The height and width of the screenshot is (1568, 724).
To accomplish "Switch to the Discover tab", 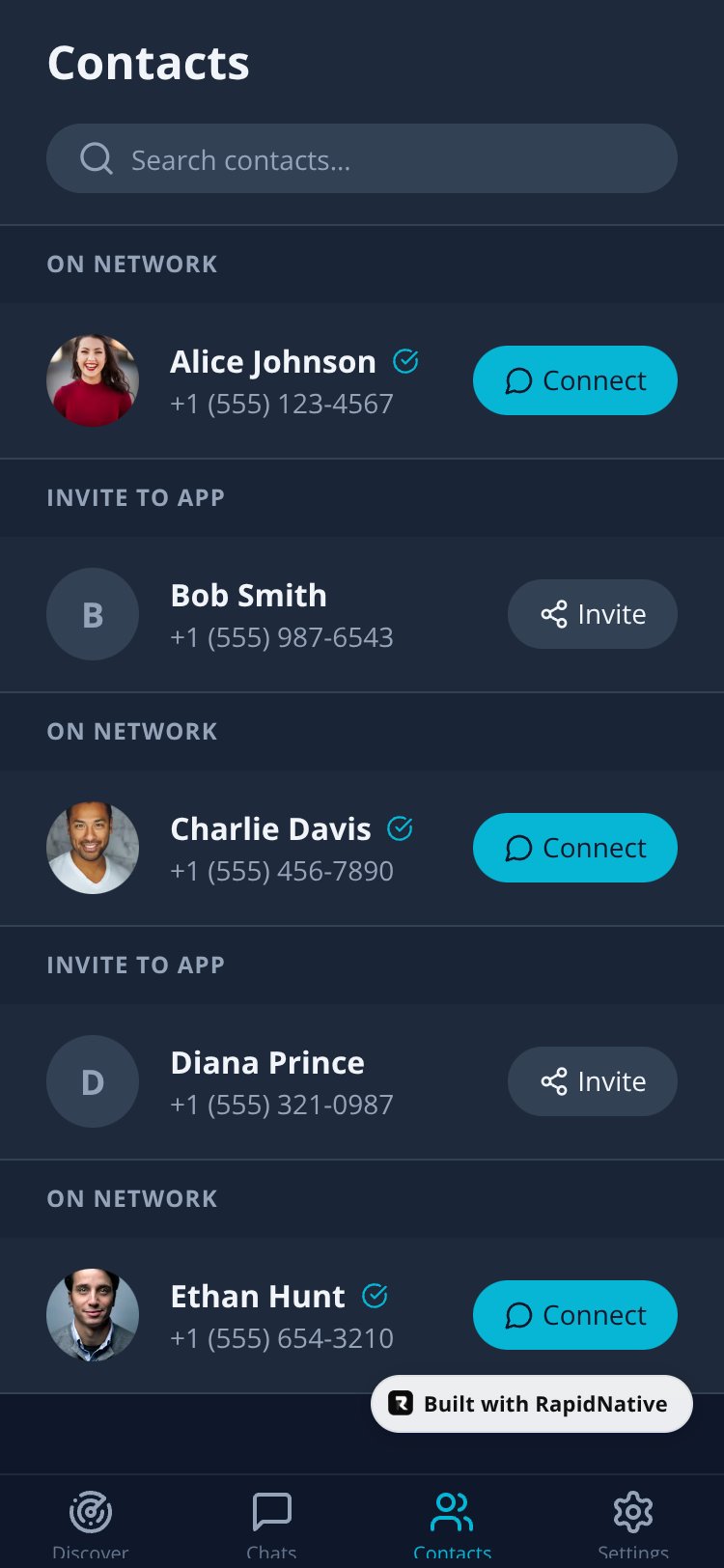I will click(91, 1524).
